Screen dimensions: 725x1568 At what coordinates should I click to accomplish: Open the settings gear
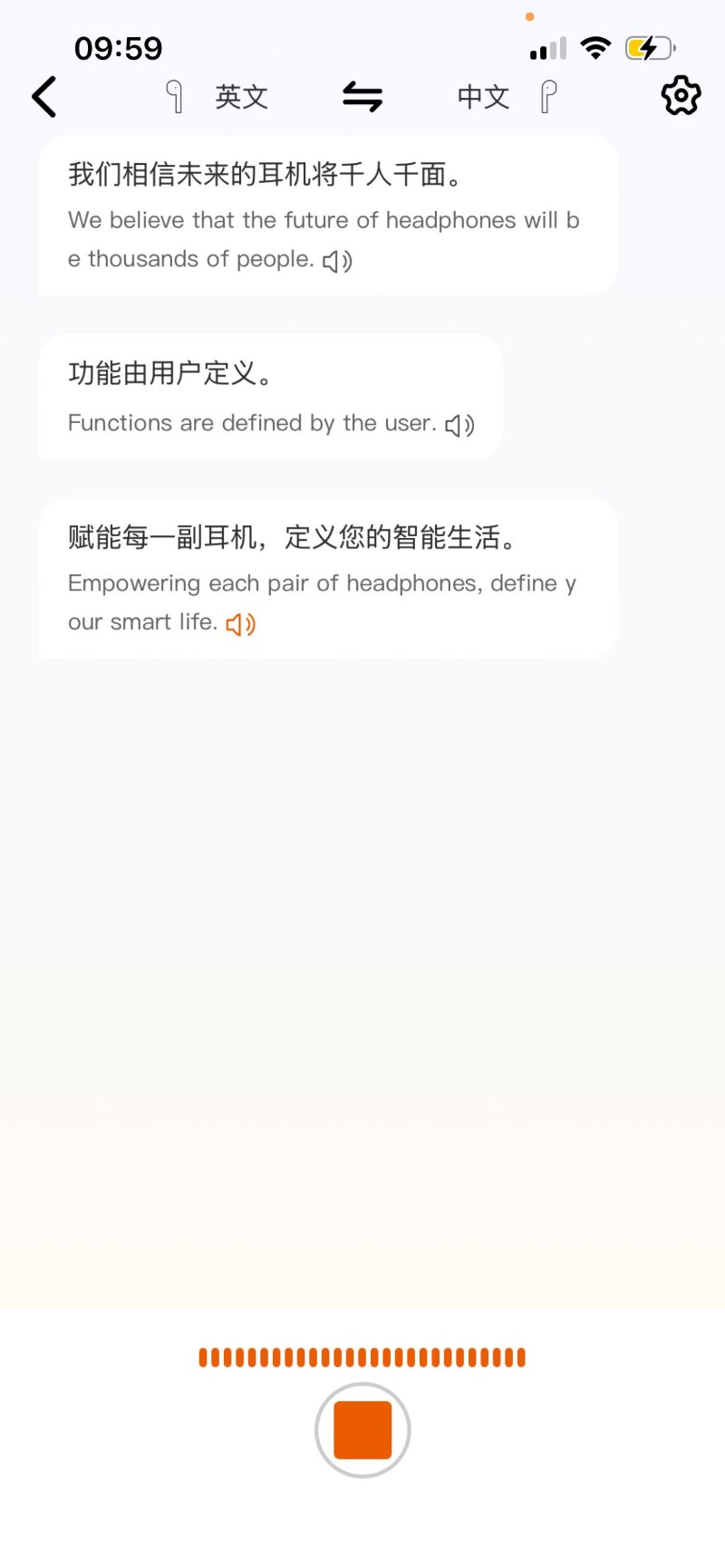coord(681,96)
